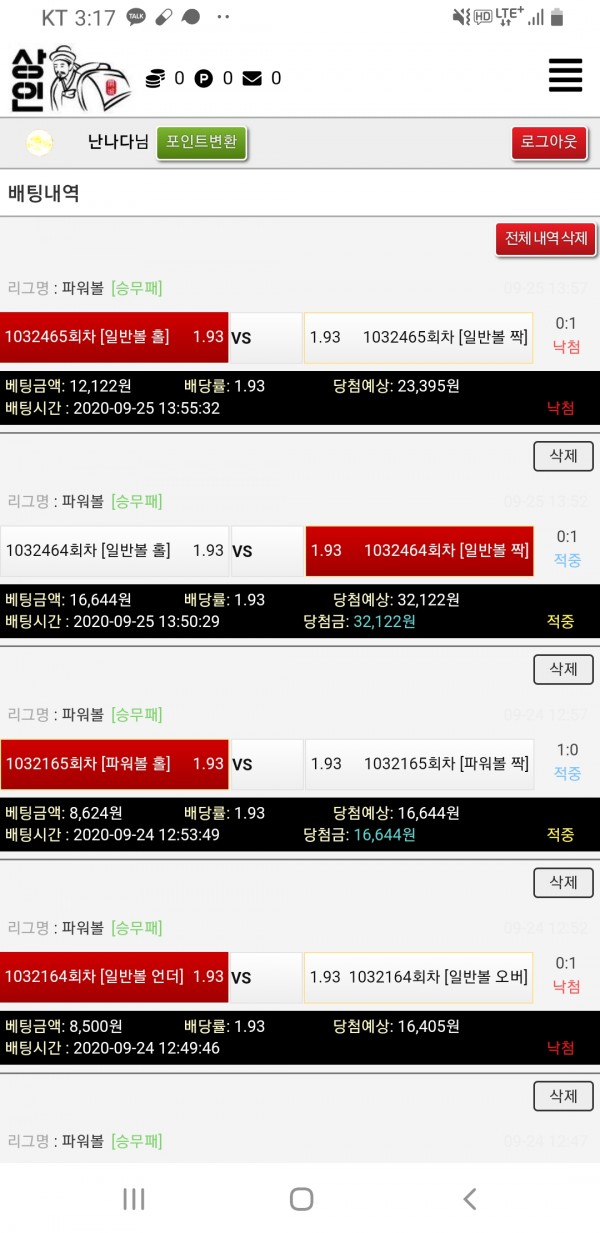600x1233 pixels.
Task: Tap the 포인트변환 button
Action: pyautogui.click(x=201, y=142)
